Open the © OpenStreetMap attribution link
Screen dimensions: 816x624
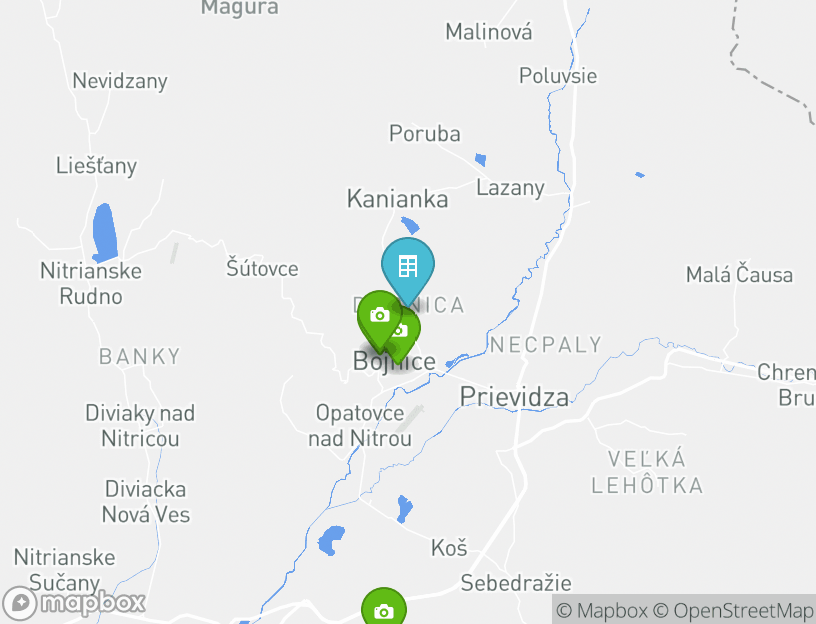click(733, 610)
